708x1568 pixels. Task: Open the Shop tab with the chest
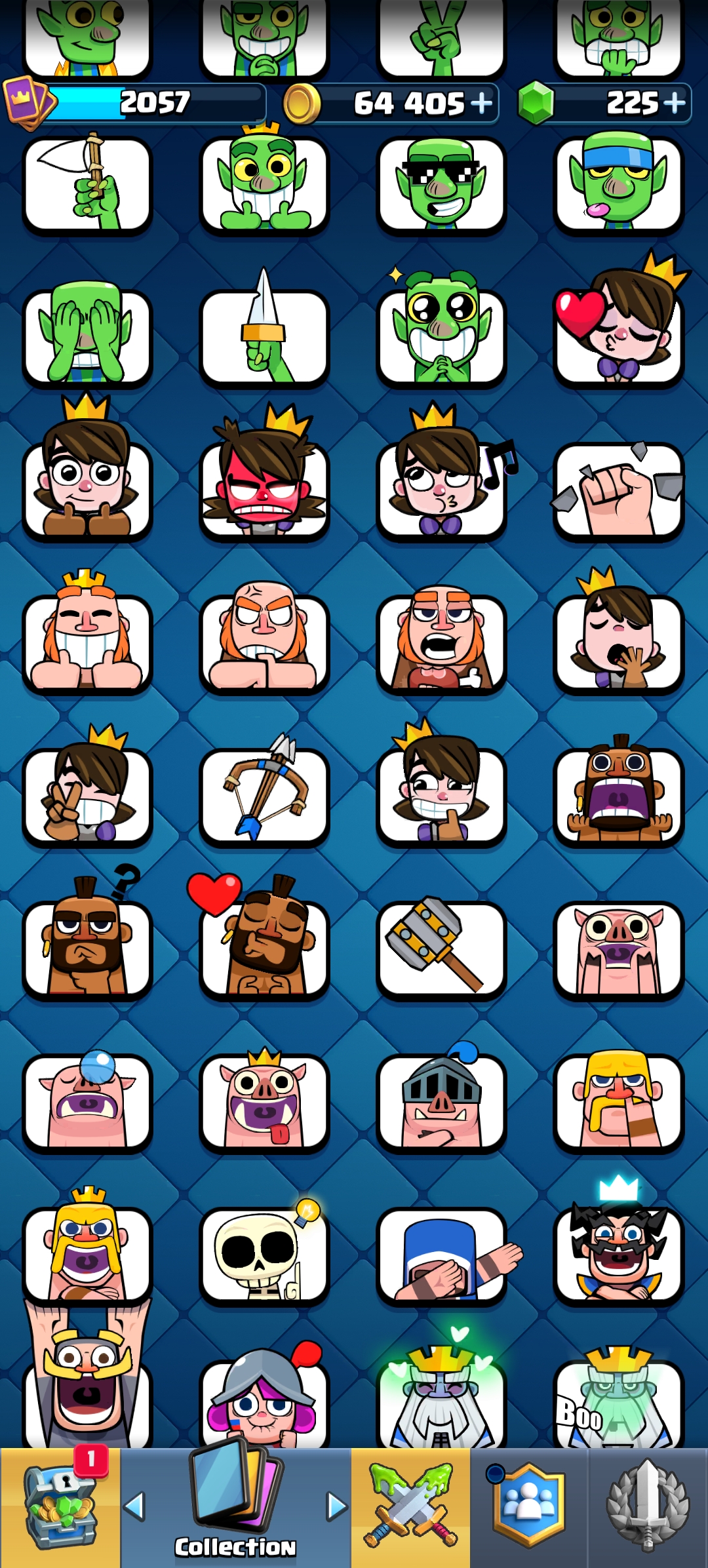(60, 1507)
